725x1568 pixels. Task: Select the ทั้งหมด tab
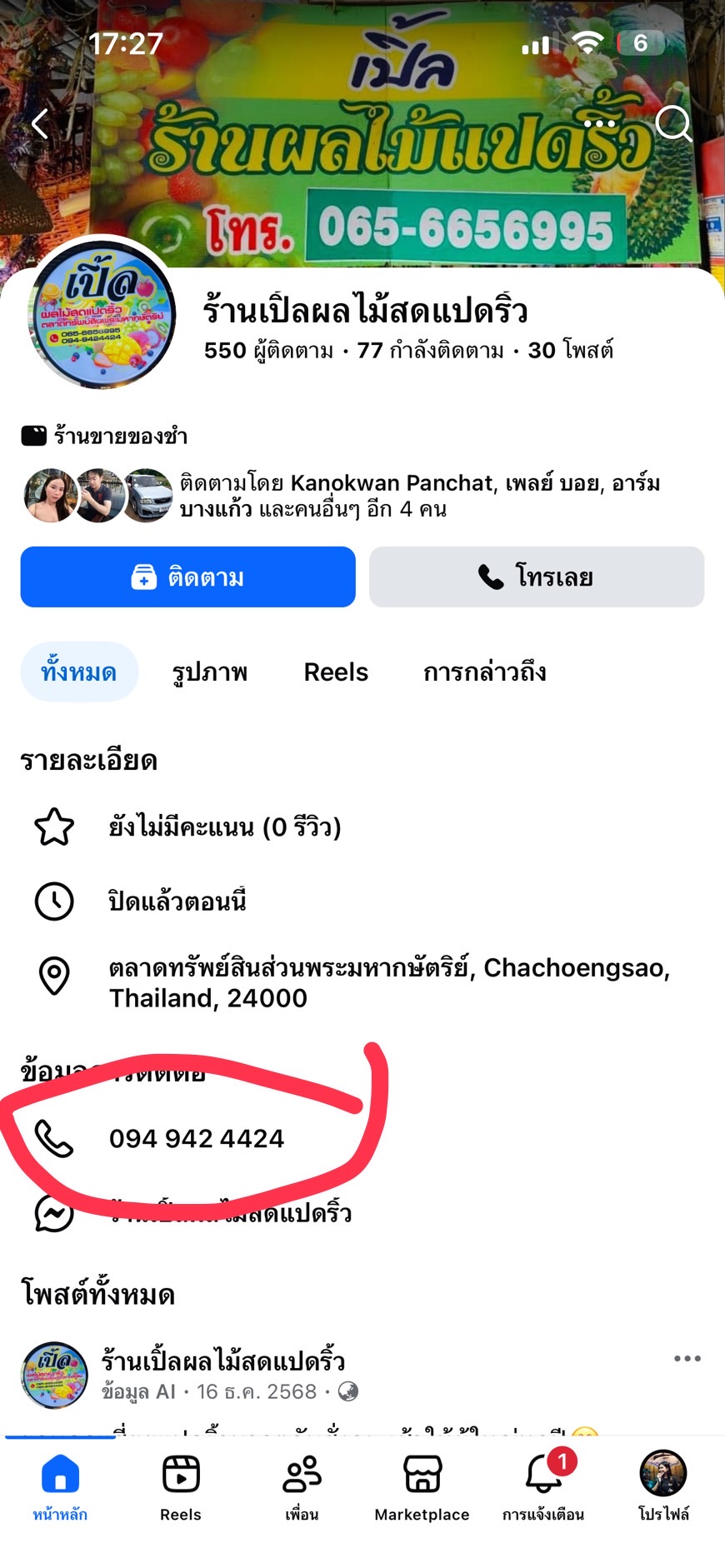tap(78, 672)
